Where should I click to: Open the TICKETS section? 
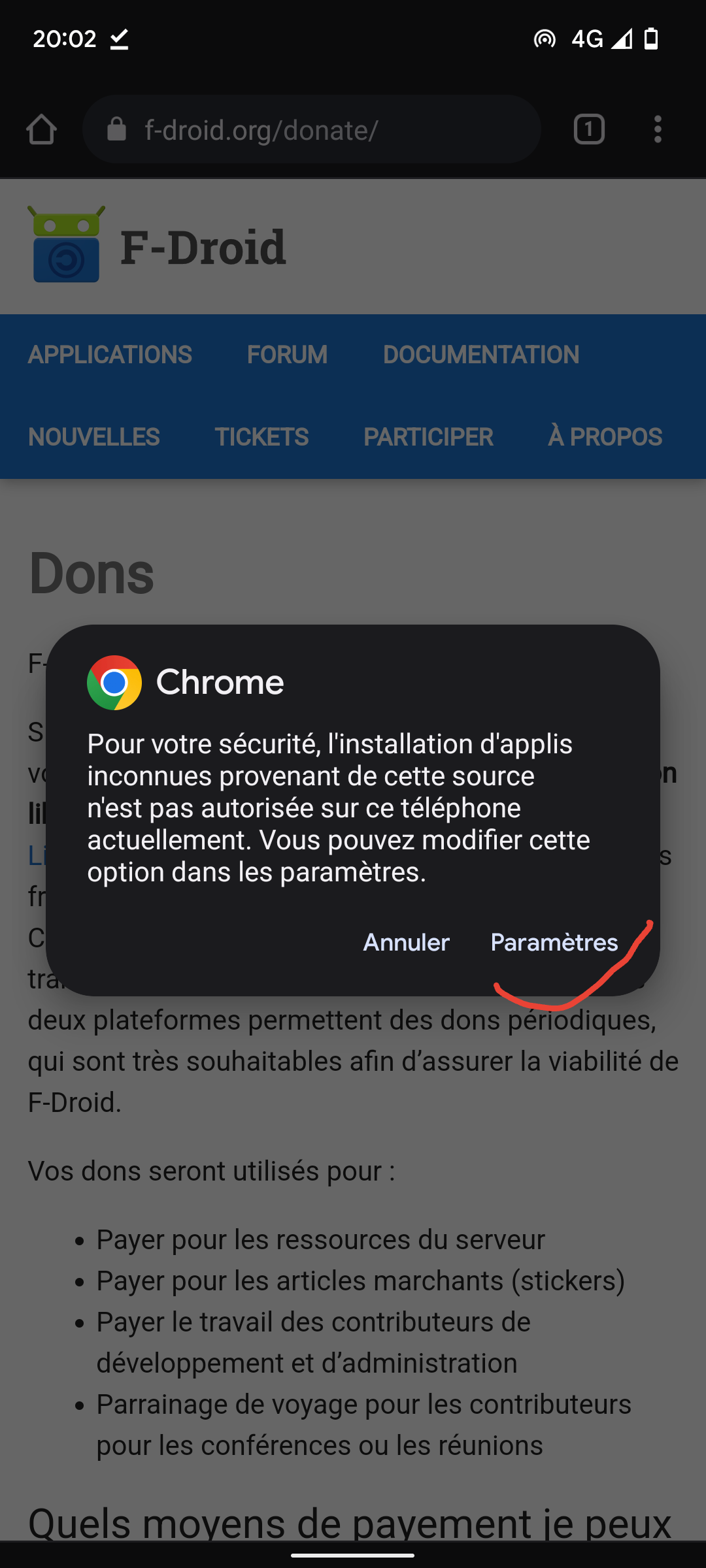pyautogui.click(x=261, y=437)
